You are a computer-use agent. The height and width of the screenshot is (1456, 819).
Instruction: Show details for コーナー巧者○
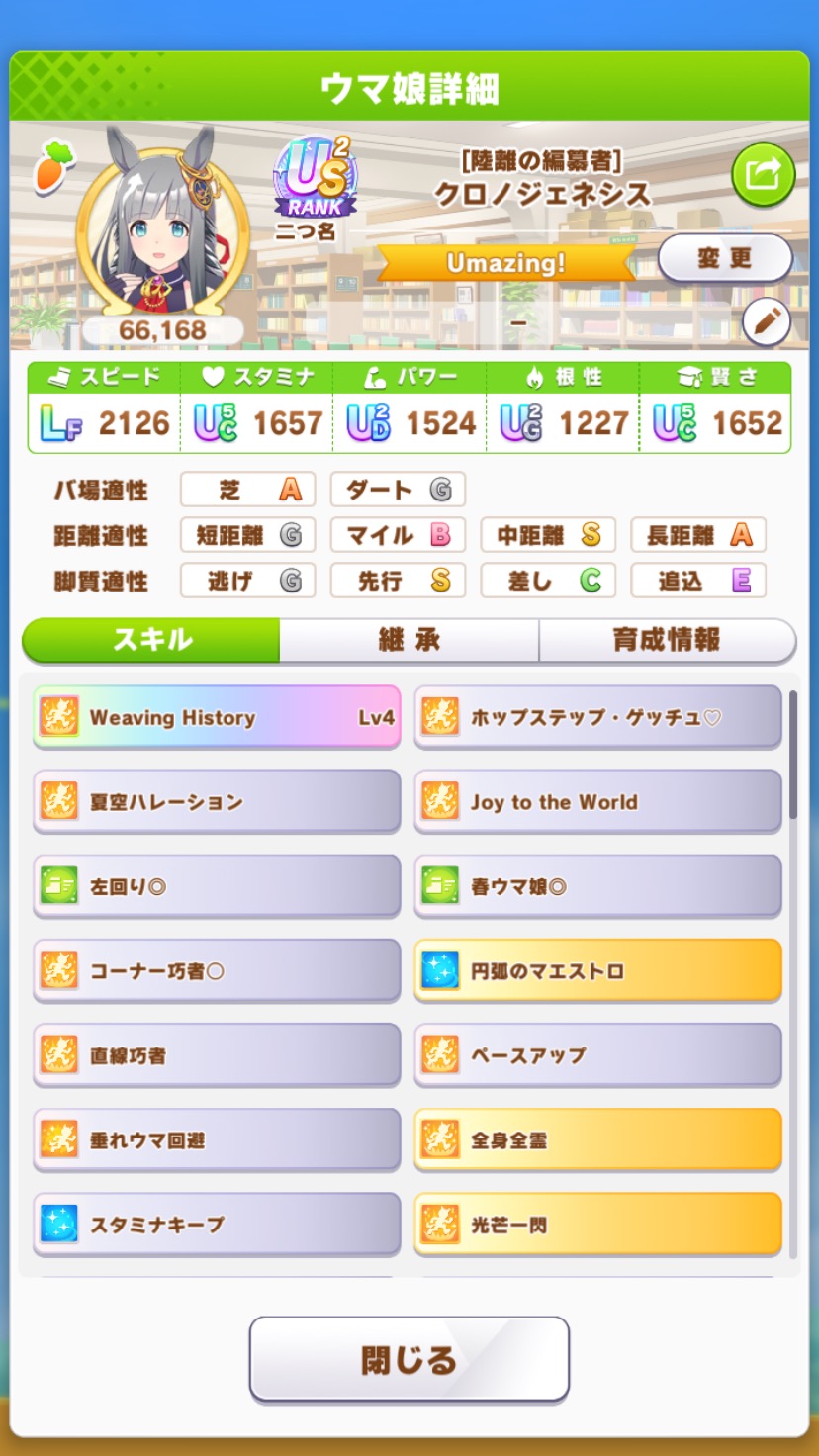point(217,971)
